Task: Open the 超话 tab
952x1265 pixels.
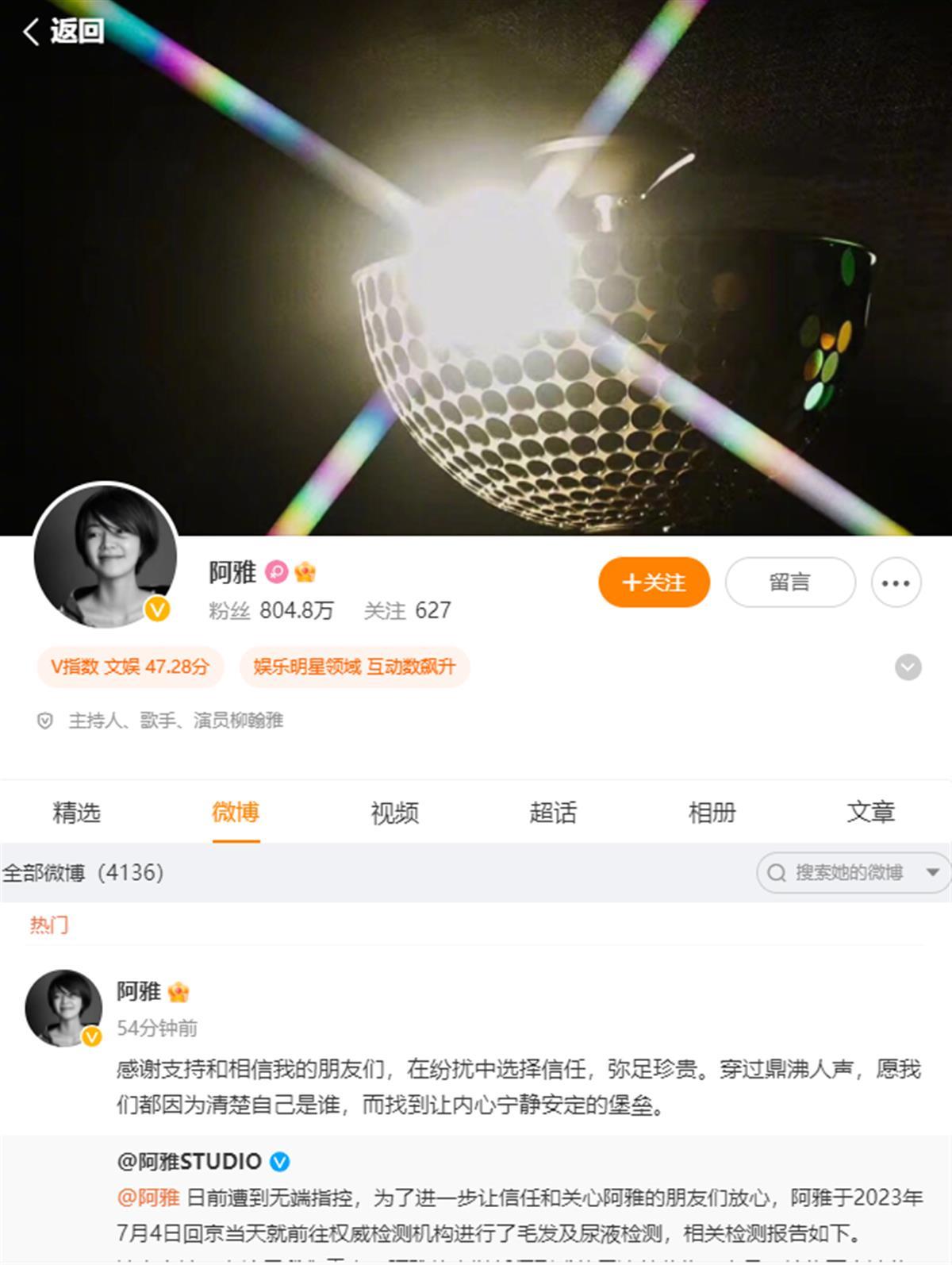Action: [x=553, y=812]
